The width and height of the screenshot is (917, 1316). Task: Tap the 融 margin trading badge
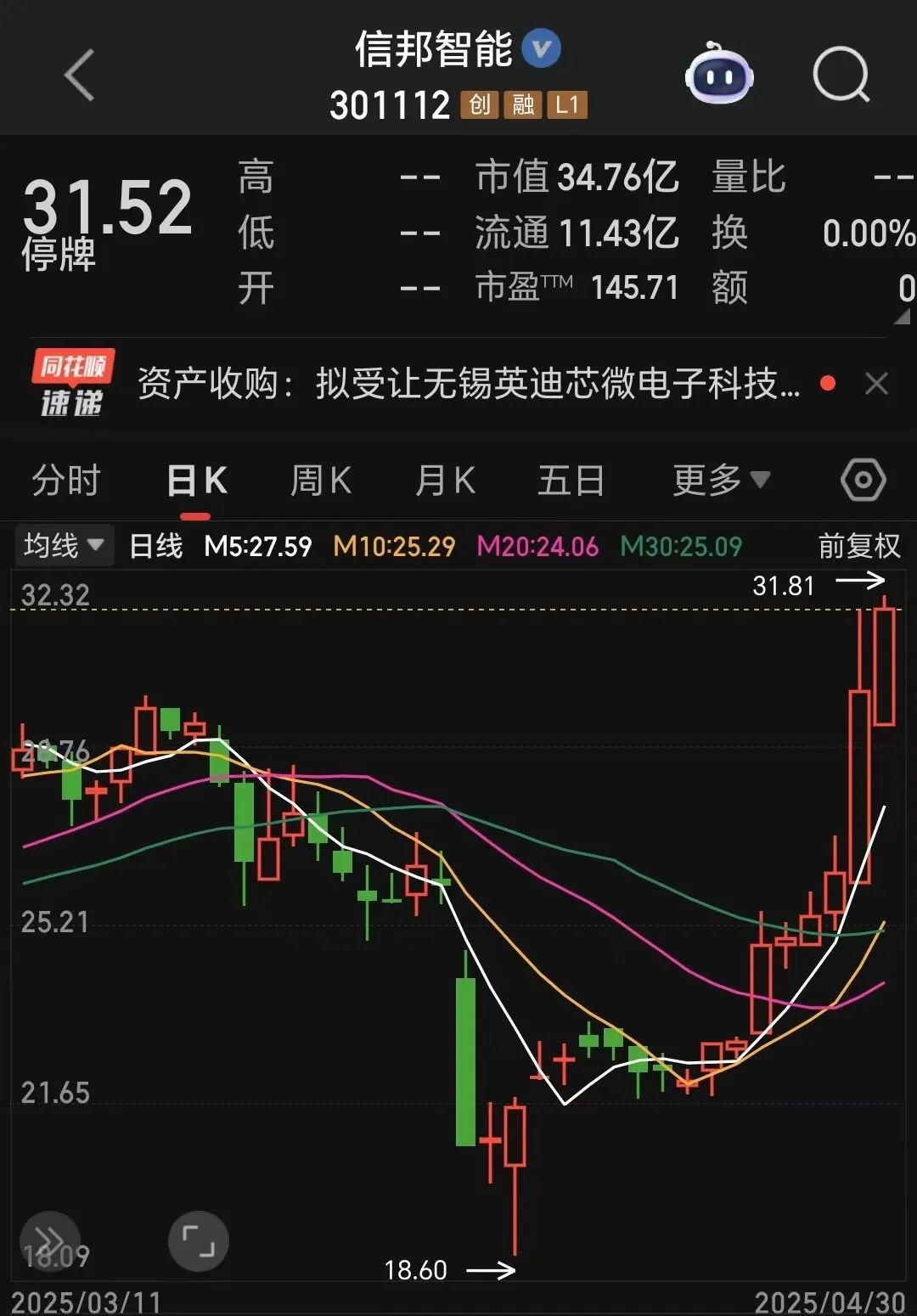pos(521,105)
